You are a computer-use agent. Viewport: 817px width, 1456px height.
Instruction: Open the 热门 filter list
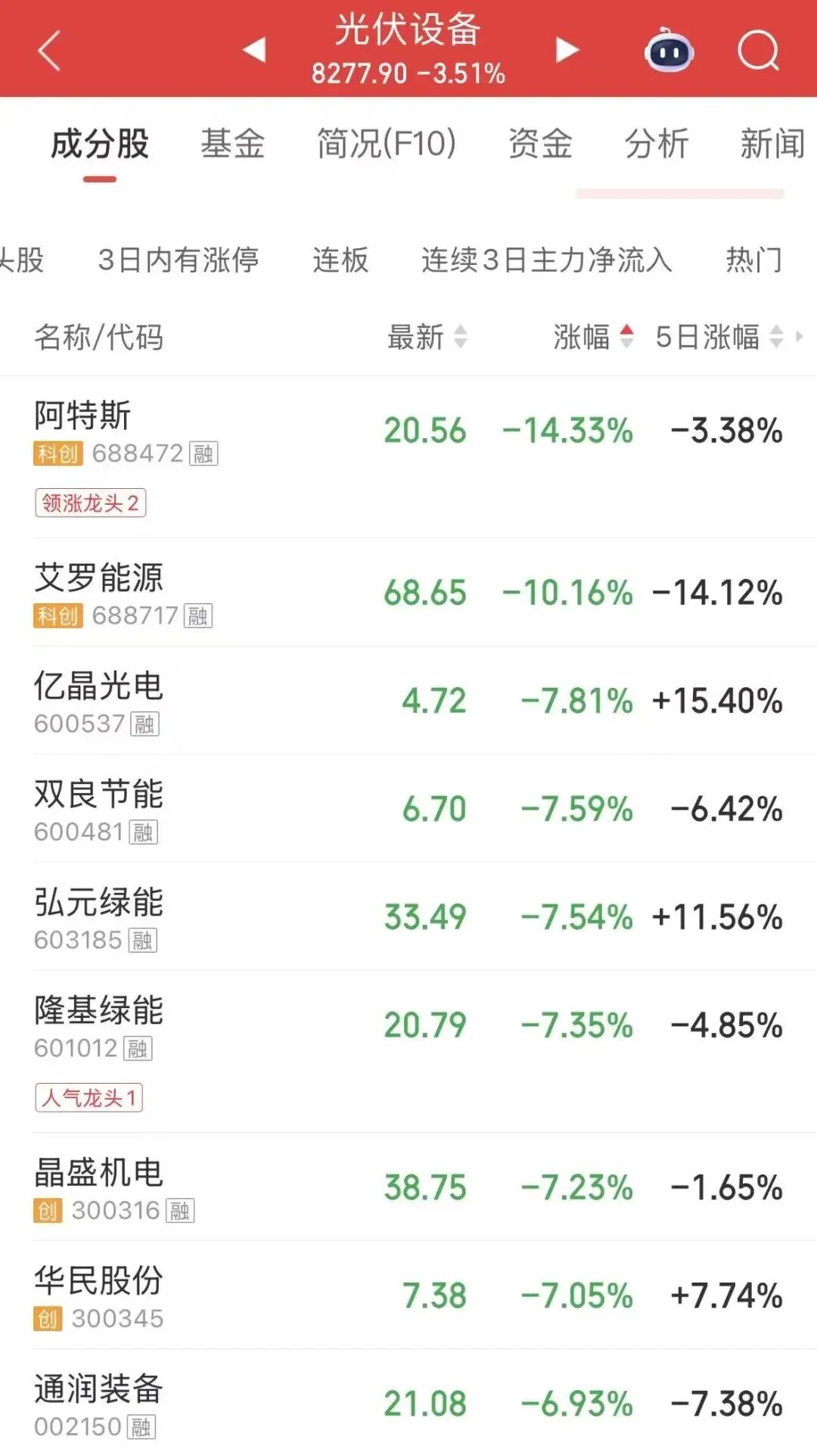coord(755,260)
